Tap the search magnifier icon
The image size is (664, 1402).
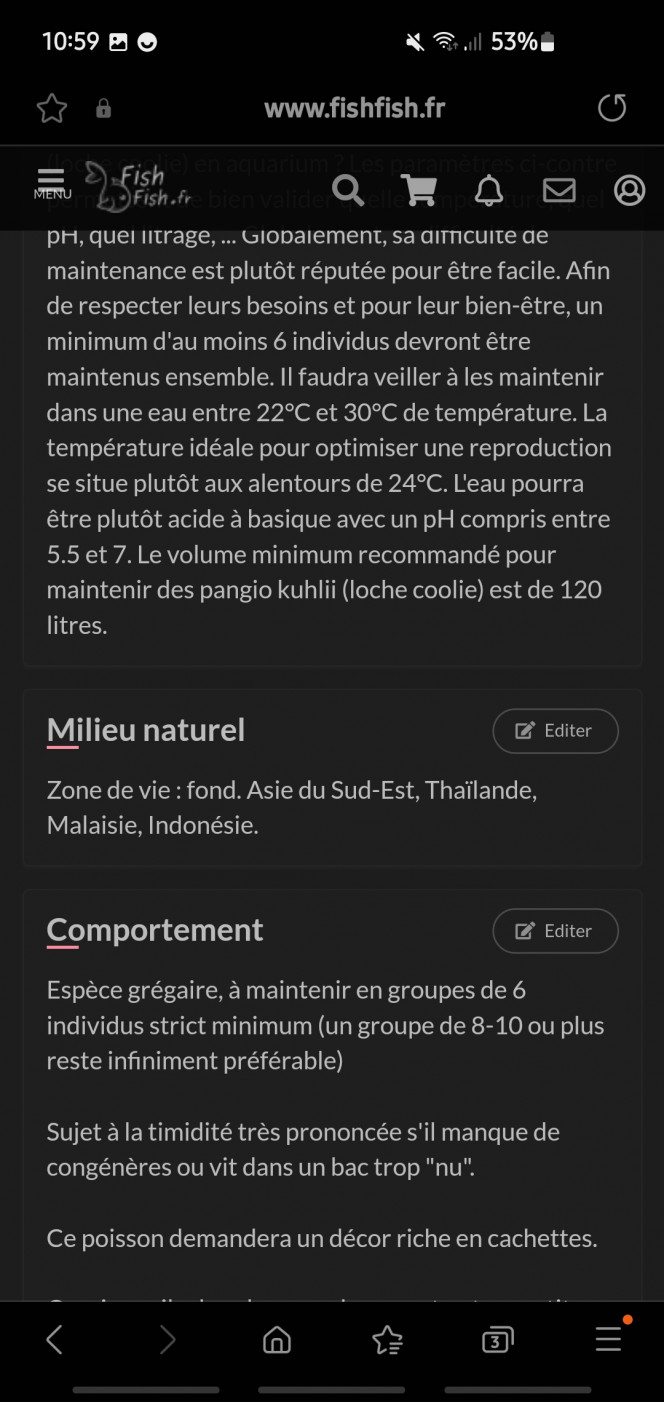click(348, 189)
